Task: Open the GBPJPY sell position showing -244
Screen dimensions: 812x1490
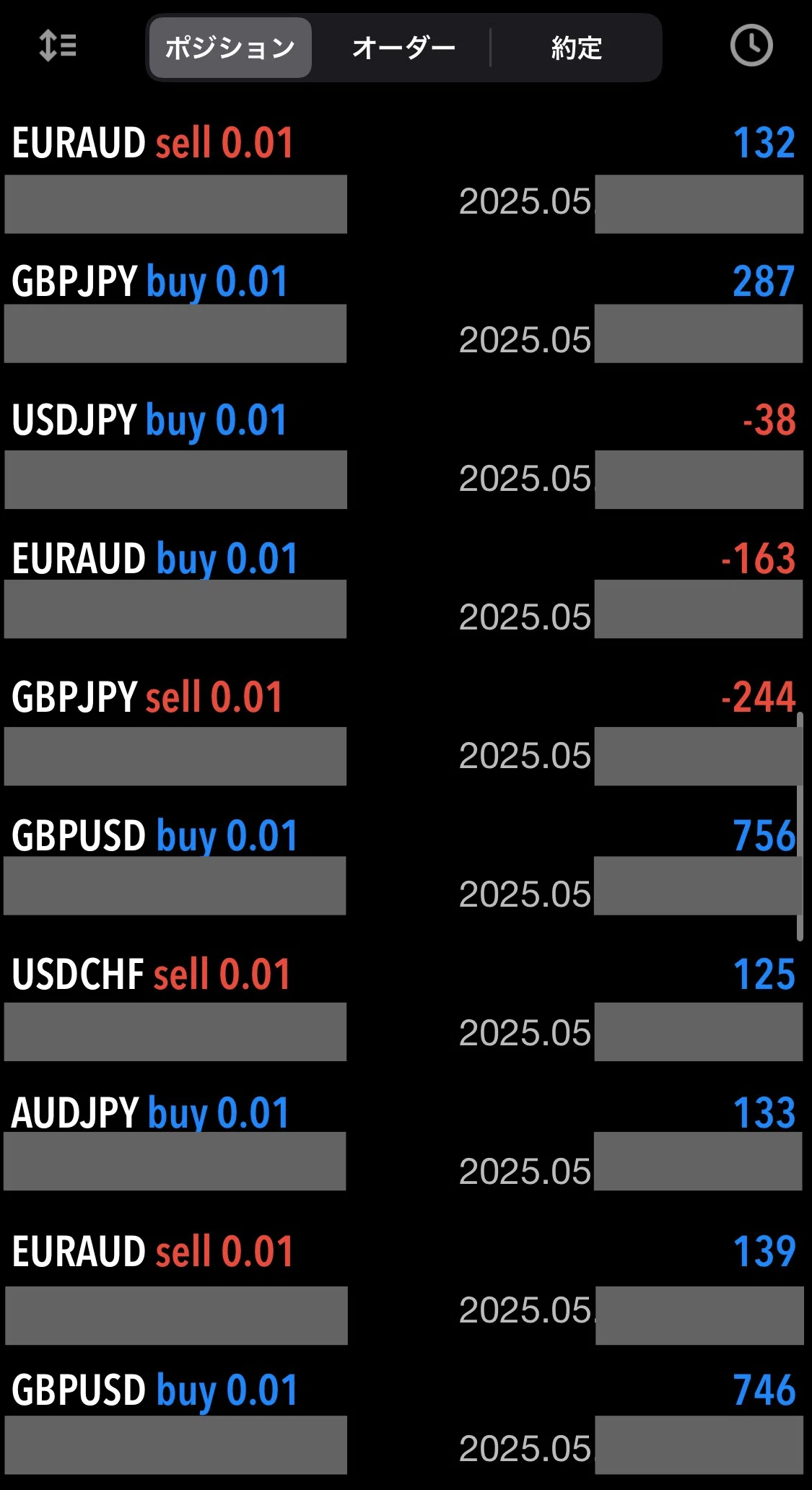Action: coord(406,730)
